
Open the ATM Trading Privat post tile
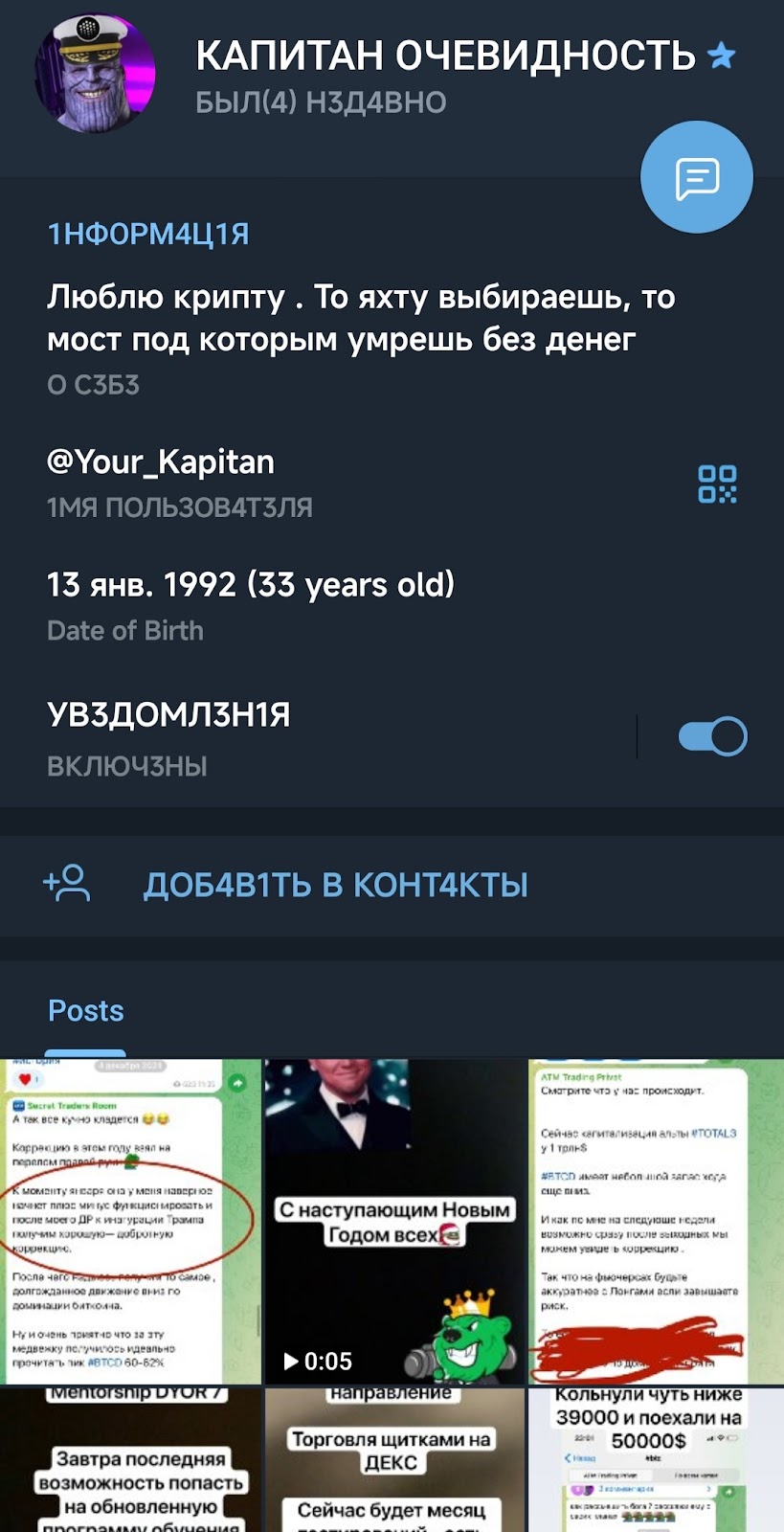[x=657, y=1221]
